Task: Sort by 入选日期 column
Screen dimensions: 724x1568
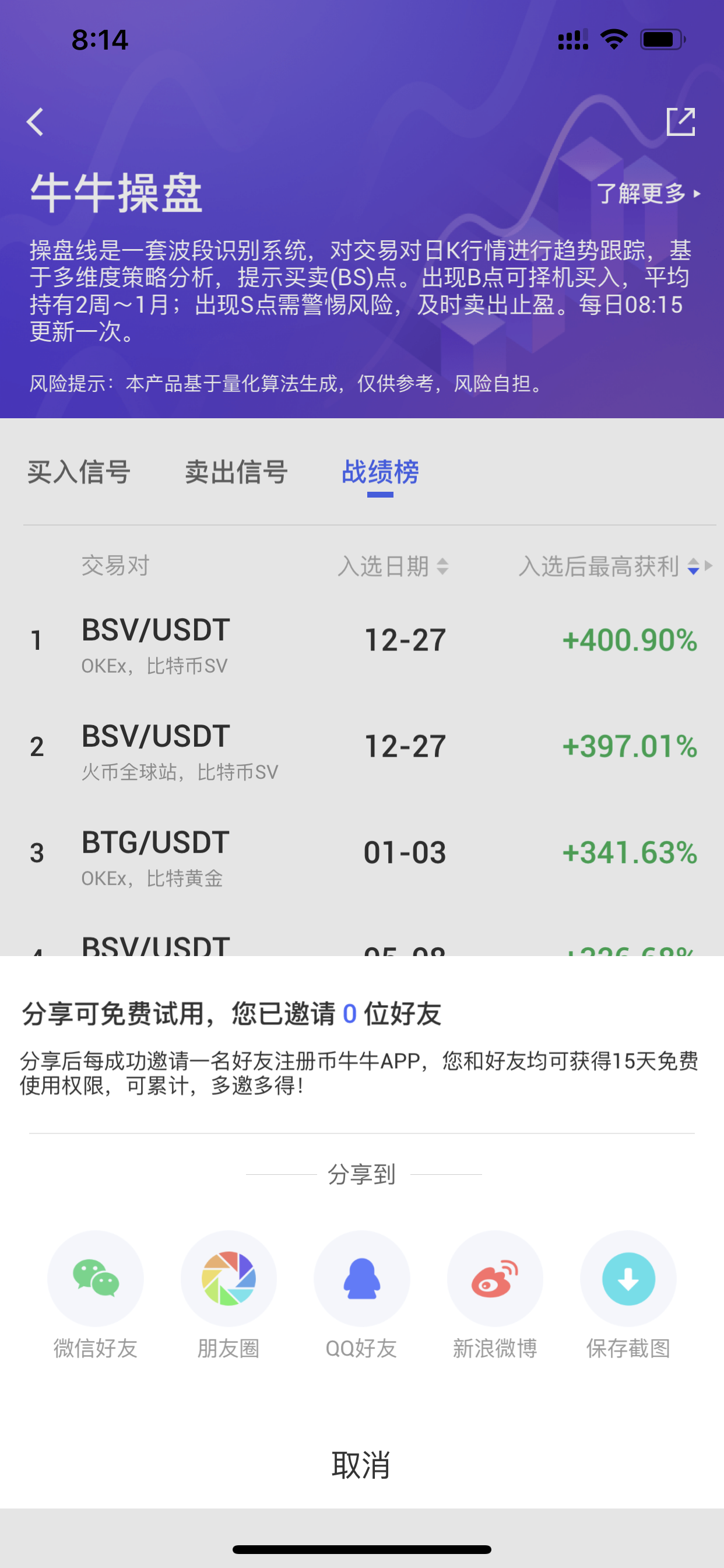Action: [x=393, y=566]
